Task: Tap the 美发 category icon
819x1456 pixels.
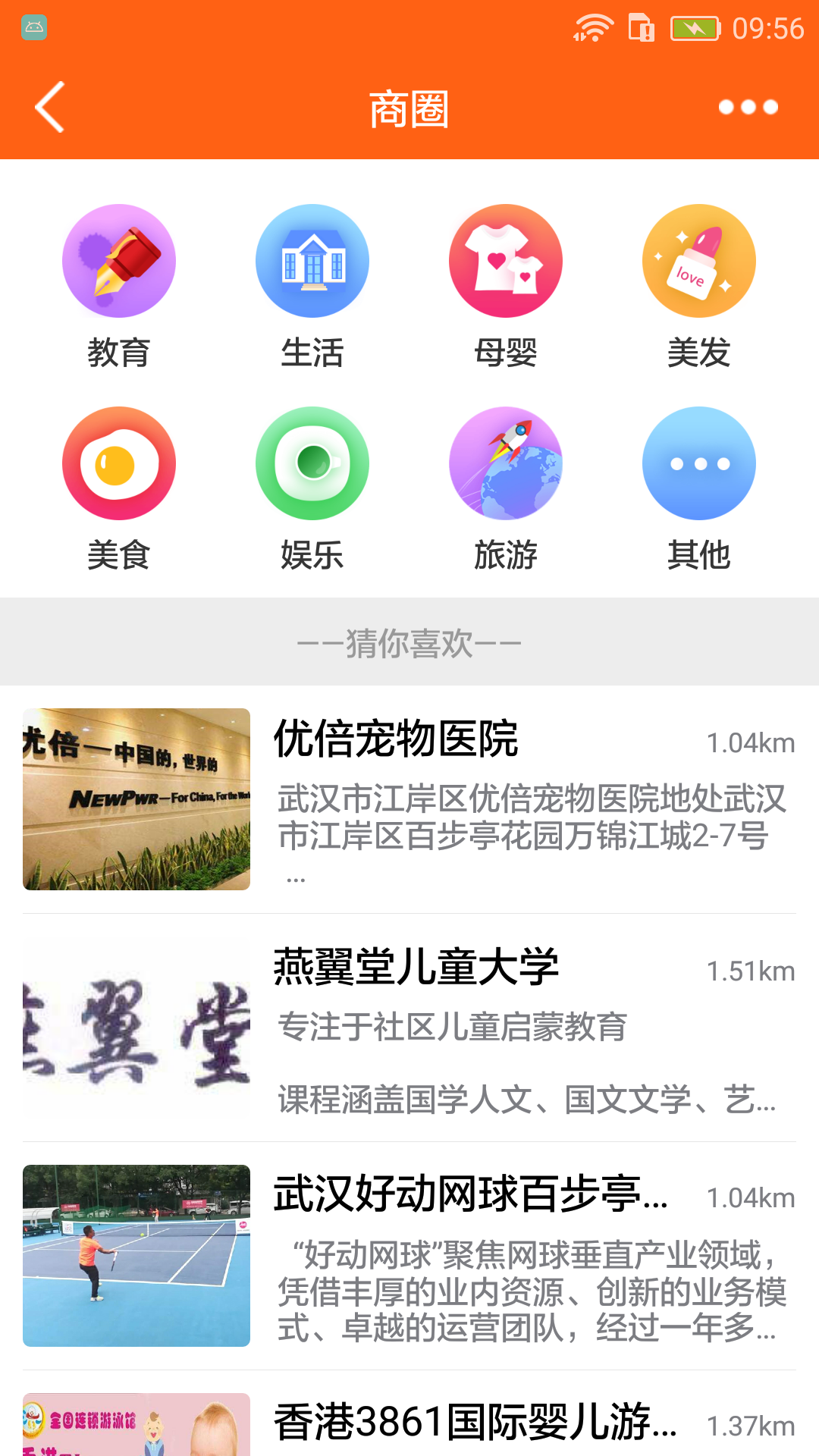Action: [699, 261]
